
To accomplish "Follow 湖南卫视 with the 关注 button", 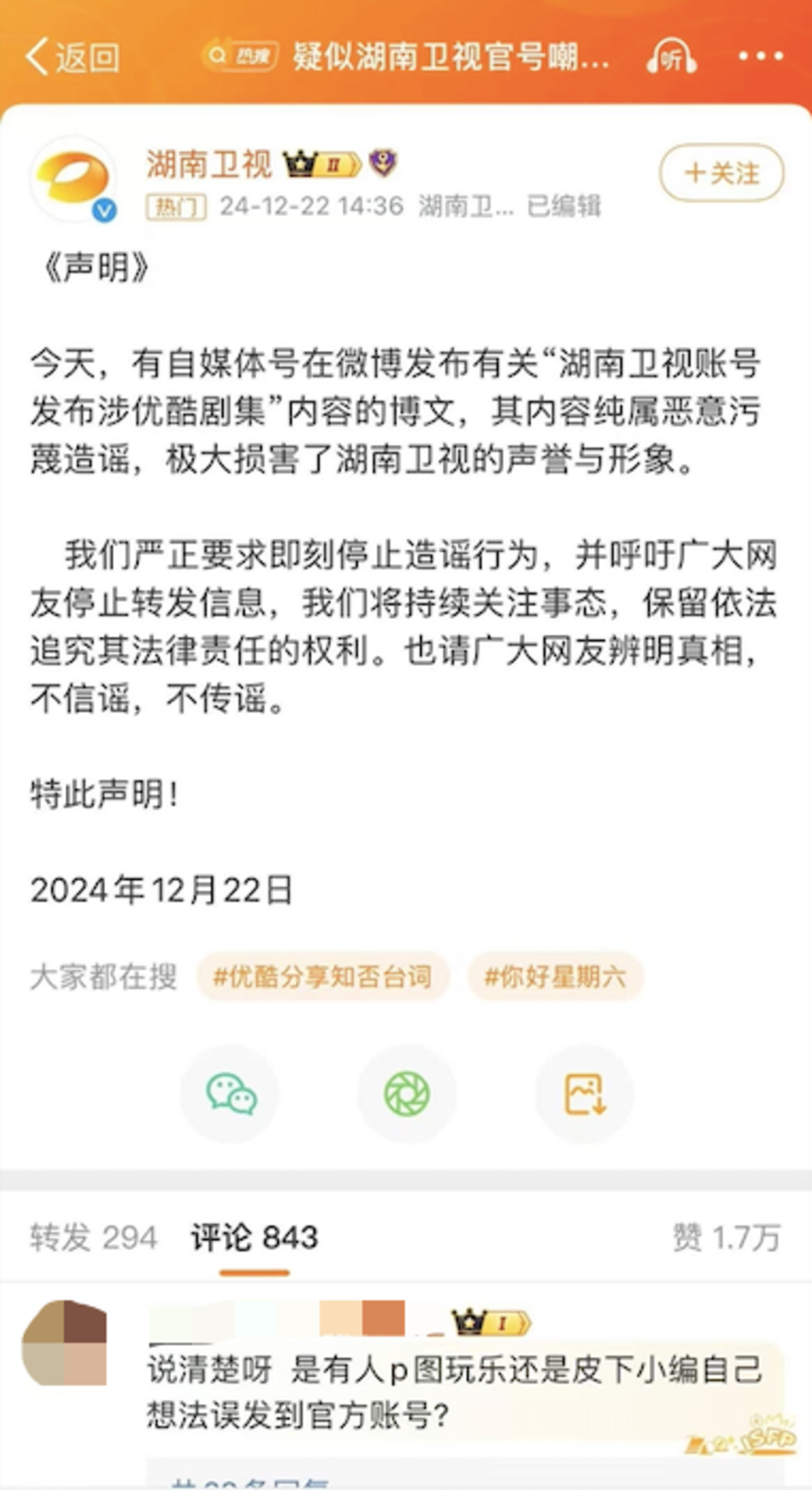I will pyautogui.click(x=721, y=173).
